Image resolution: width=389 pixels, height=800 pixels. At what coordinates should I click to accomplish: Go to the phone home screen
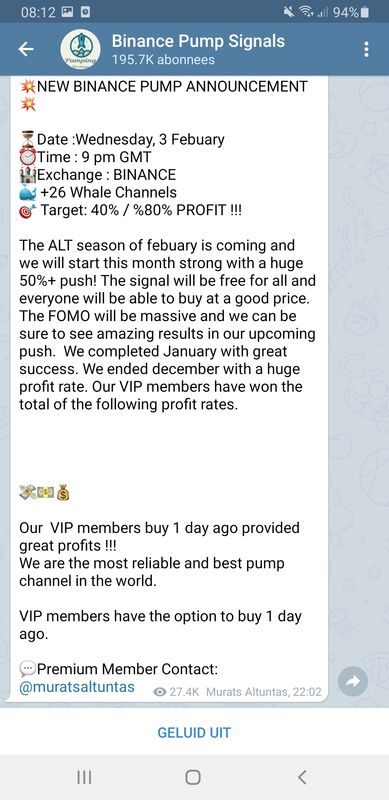pos(193,777)
